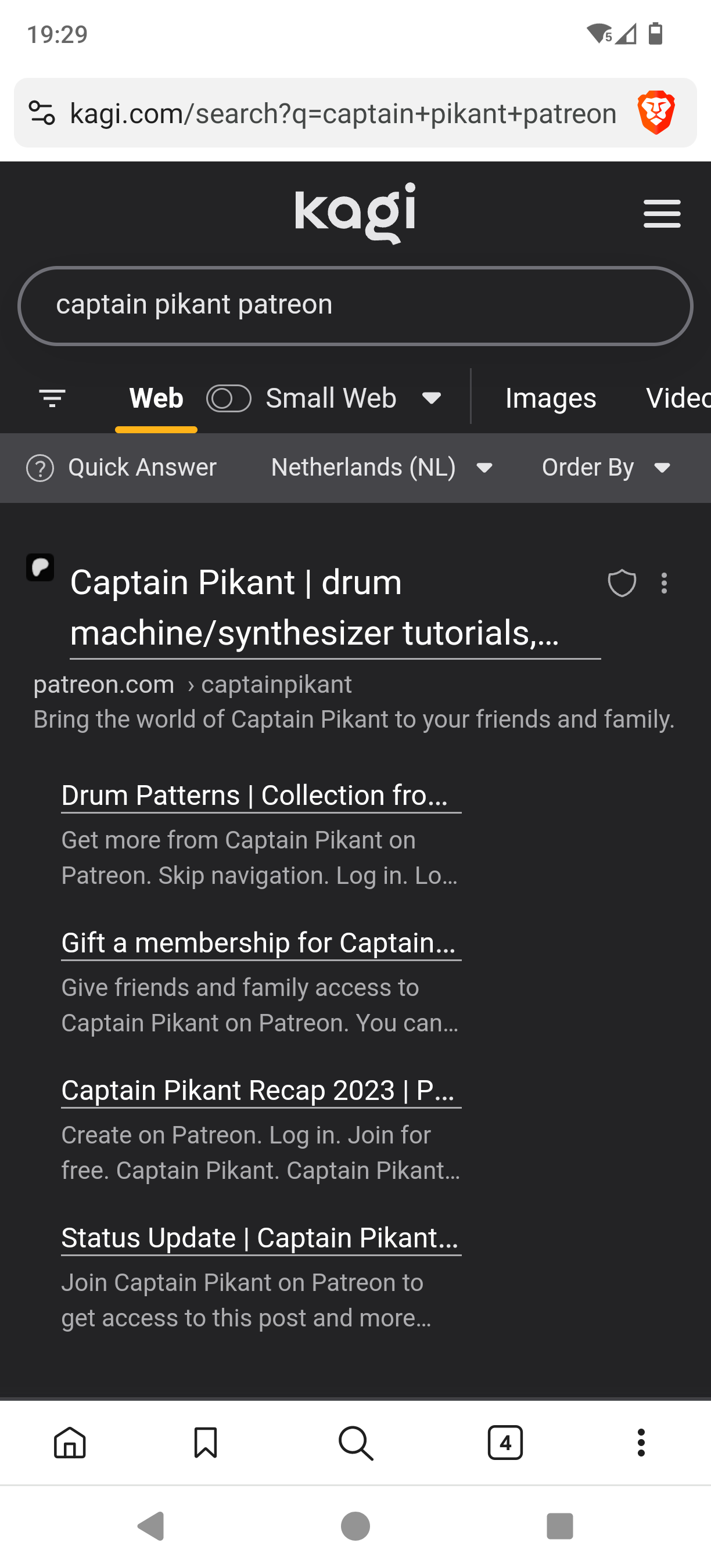Open Brave Shields lion icon
Image resolution: width=711 pixels, height=1568 pixels.
(656, 113)
